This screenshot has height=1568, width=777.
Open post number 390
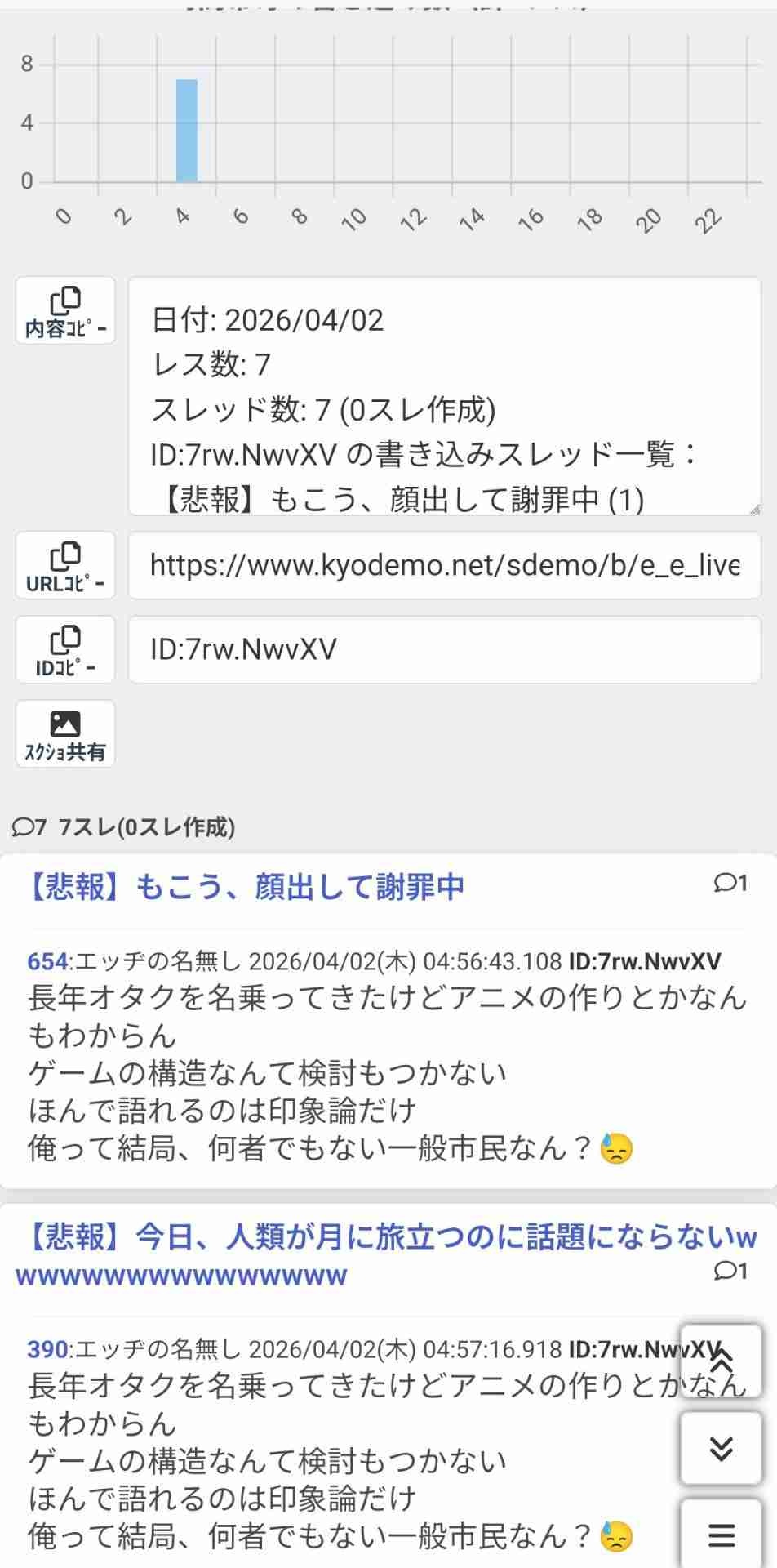47,1349
